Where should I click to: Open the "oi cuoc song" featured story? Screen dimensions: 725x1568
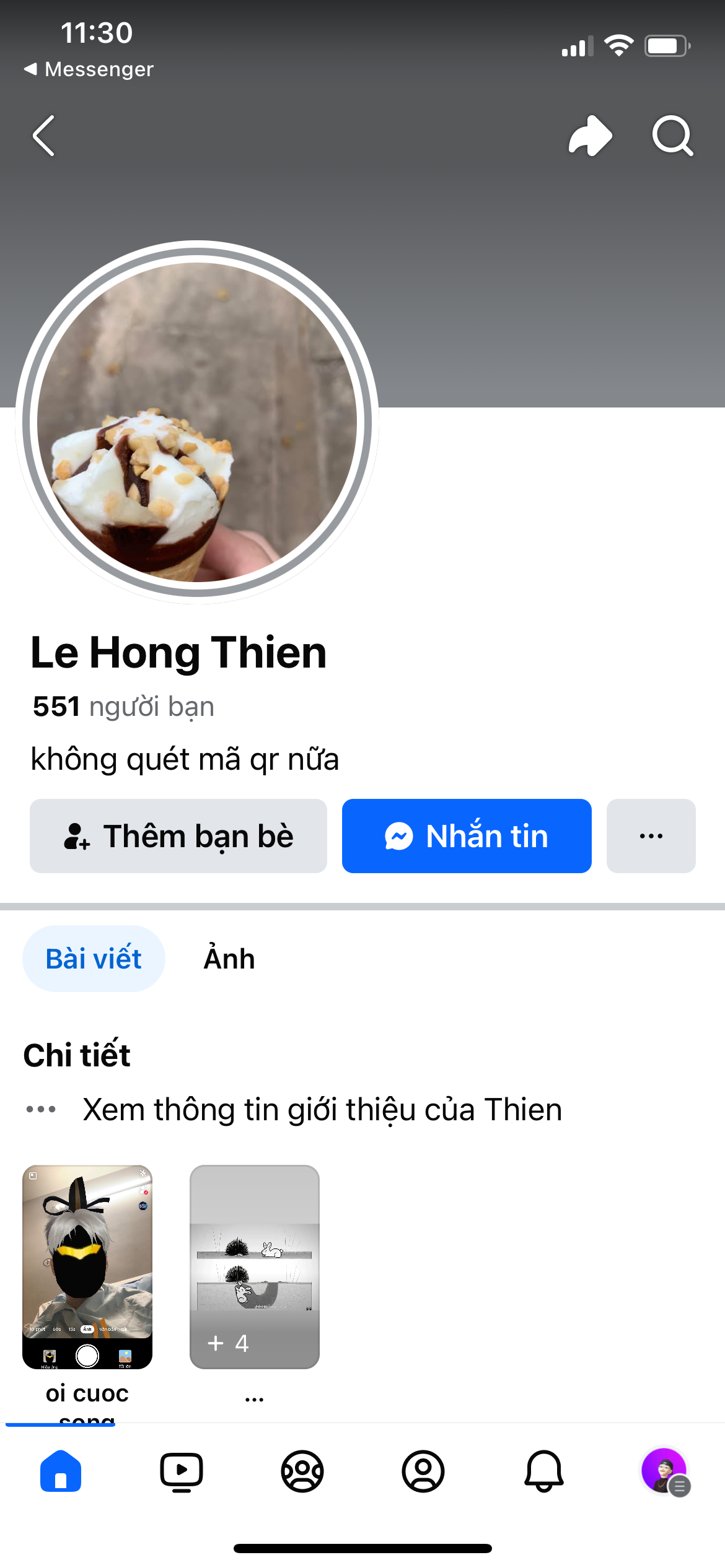tap(87, 1266)
